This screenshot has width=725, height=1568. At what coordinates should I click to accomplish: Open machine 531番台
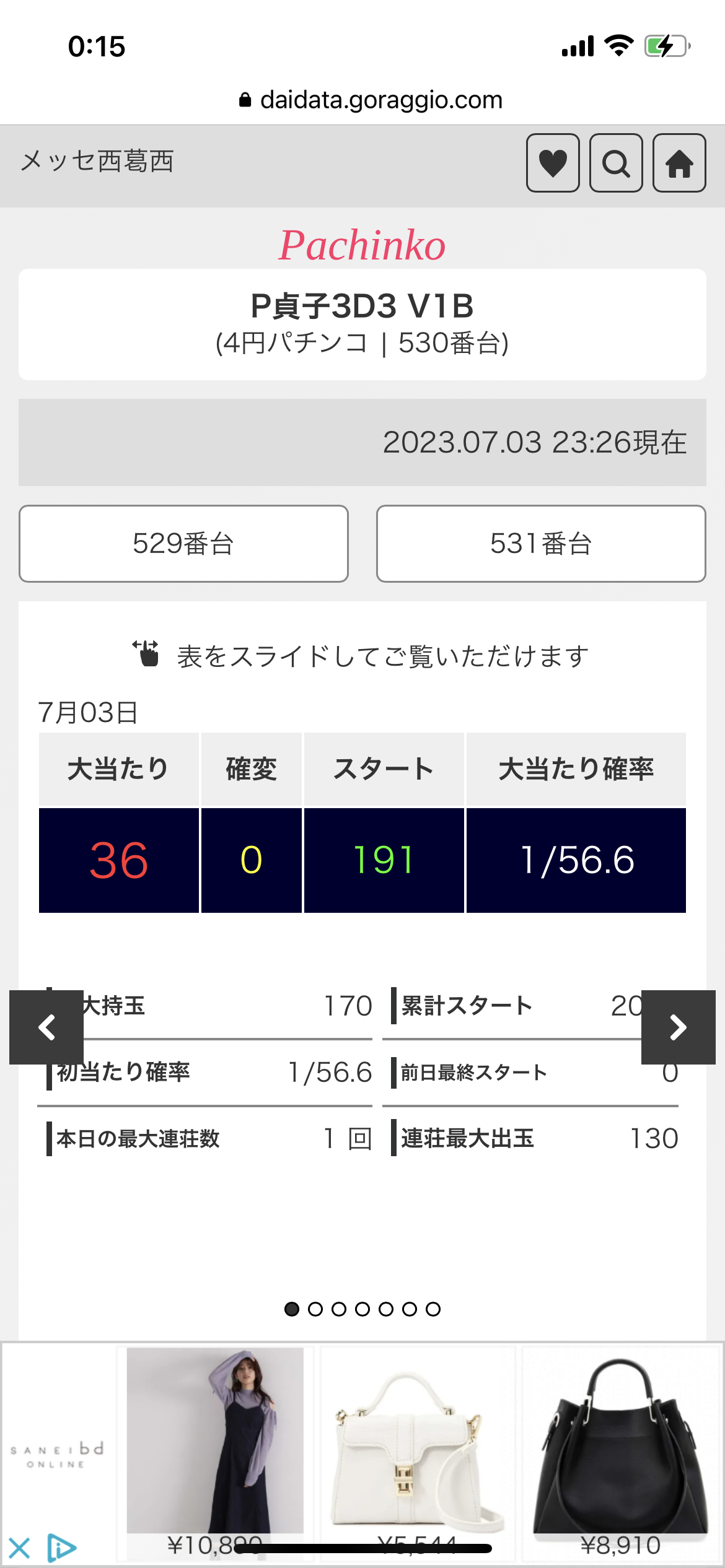[x=541, y=544]
